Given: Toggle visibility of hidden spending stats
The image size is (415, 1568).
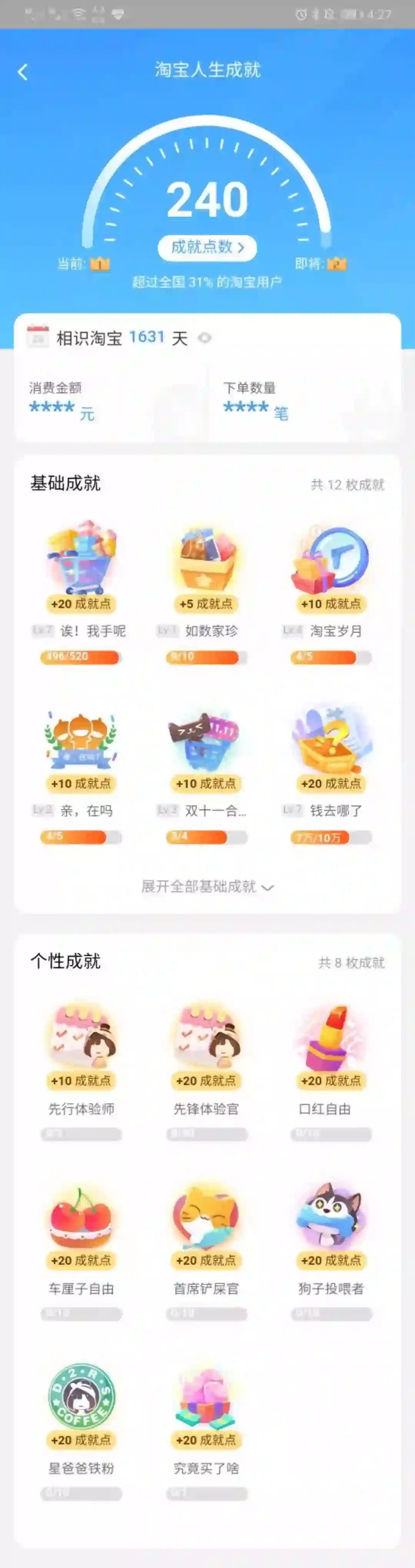Looking at the screenshot, I should pyautogui.click(x=205, y=338).
